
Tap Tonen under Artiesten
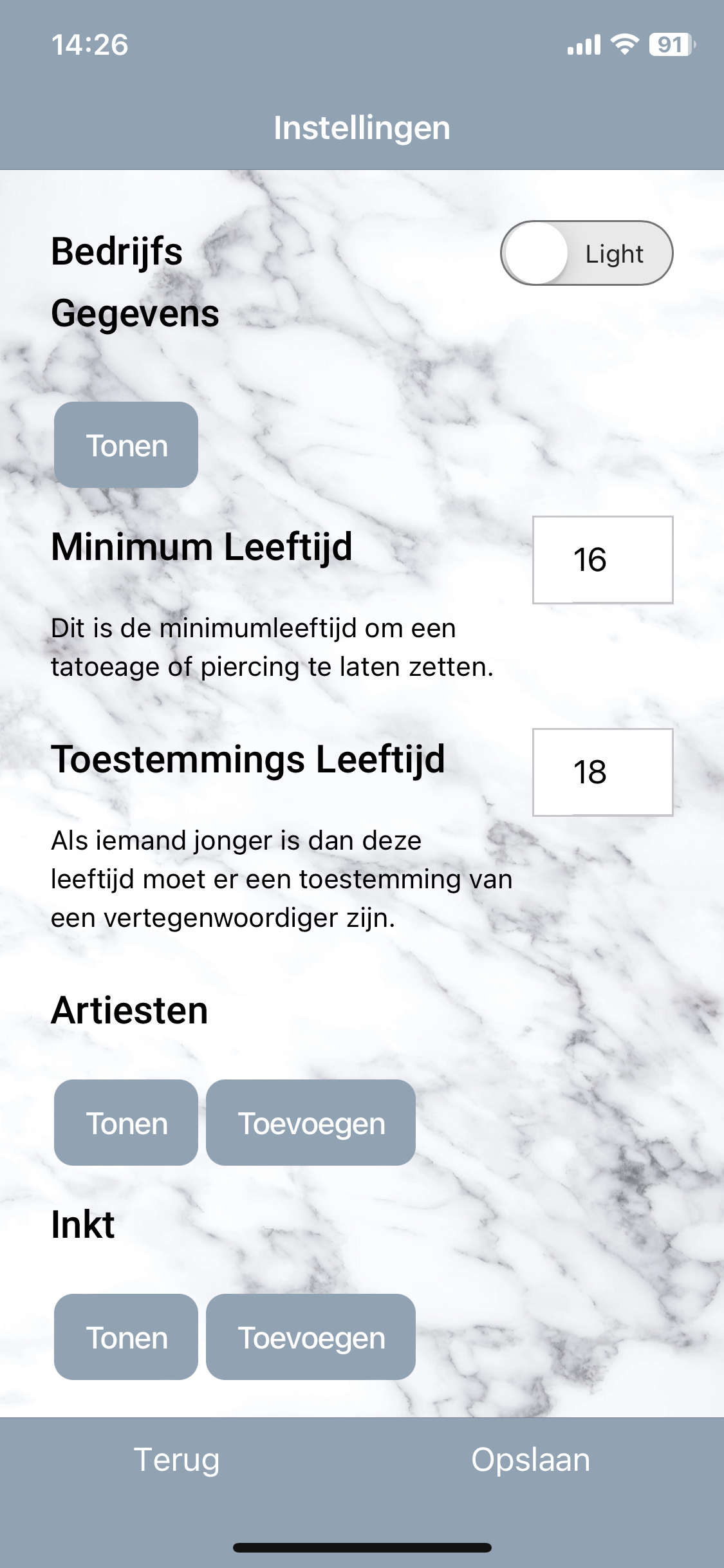[x=126, y=1123]
